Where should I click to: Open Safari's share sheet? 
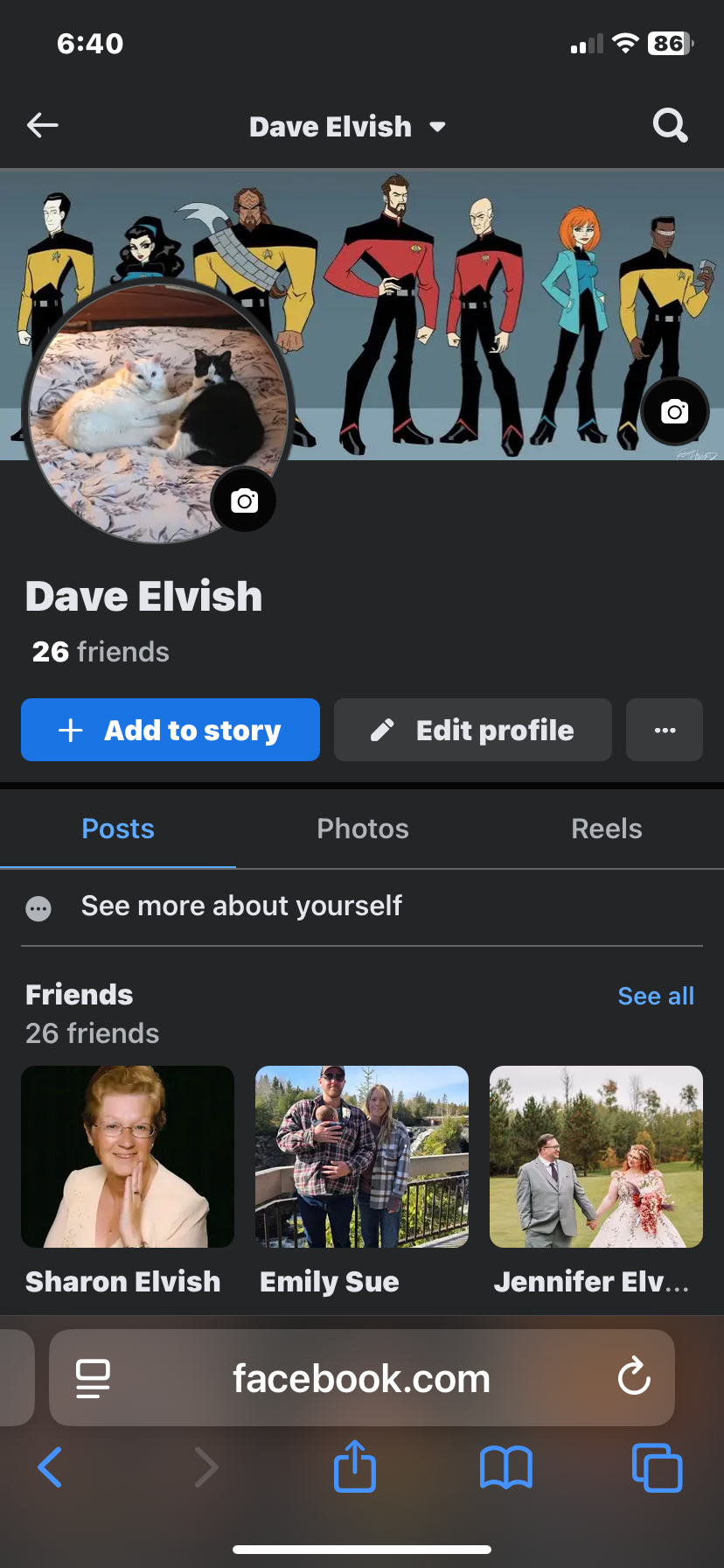point(355,1466)
